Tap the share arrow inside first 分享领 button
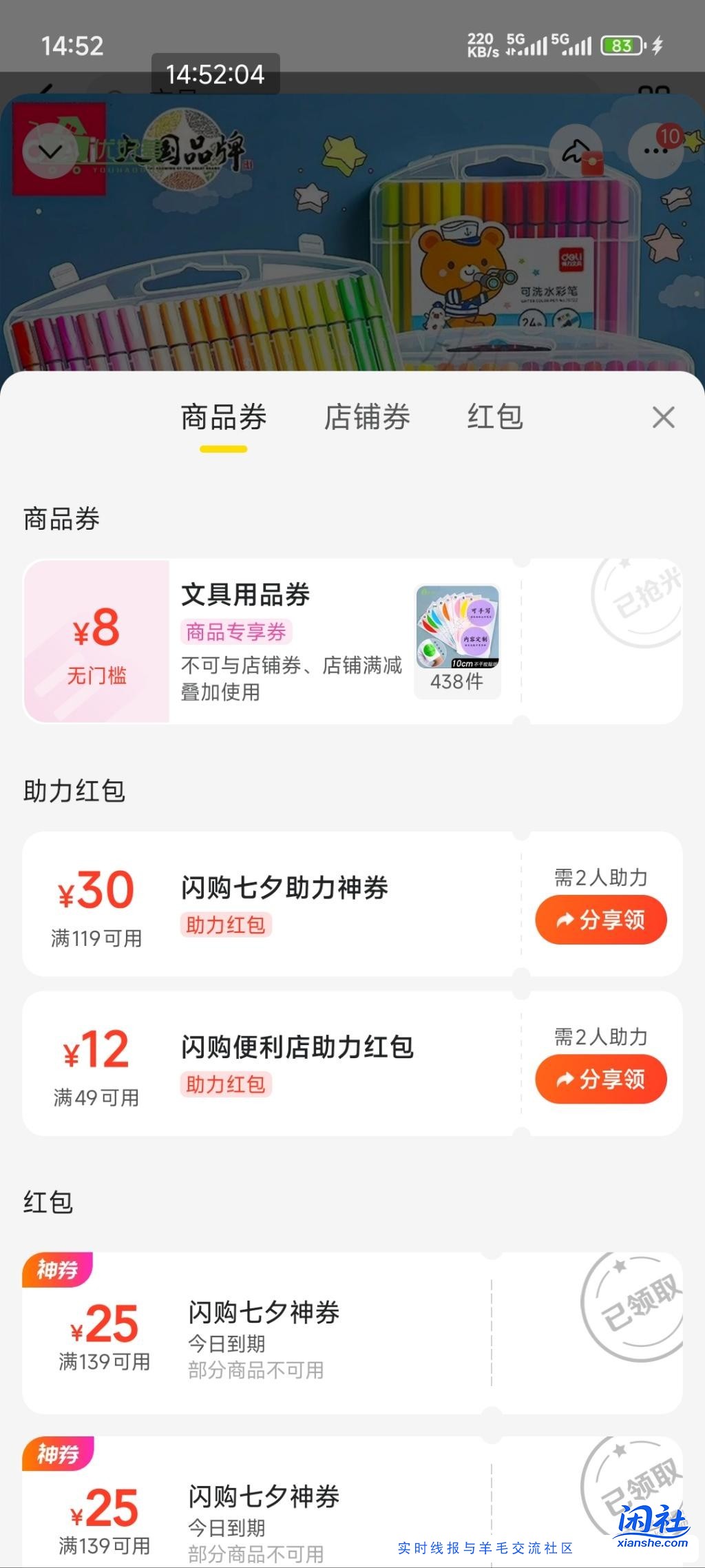This screenshot has width=705, height=1568. pos(563,919)
